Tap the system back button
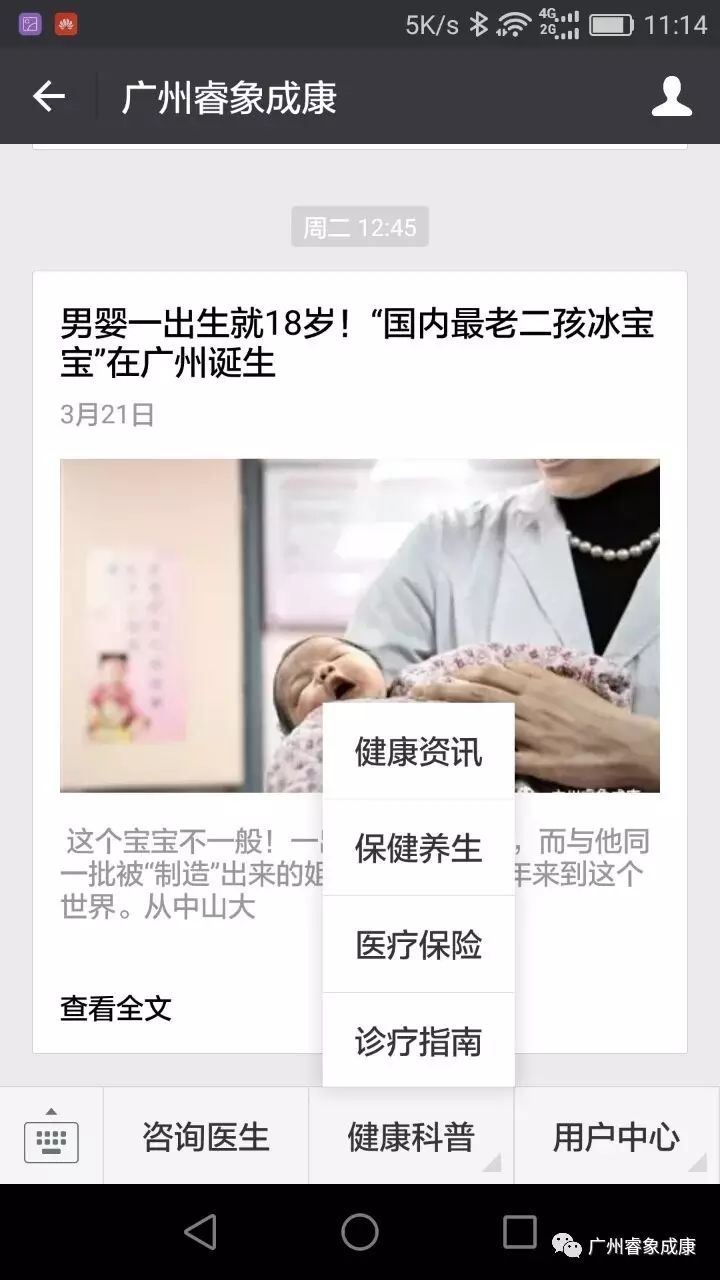Screen dimensions: 720x1280 (x=201, y=1232)
